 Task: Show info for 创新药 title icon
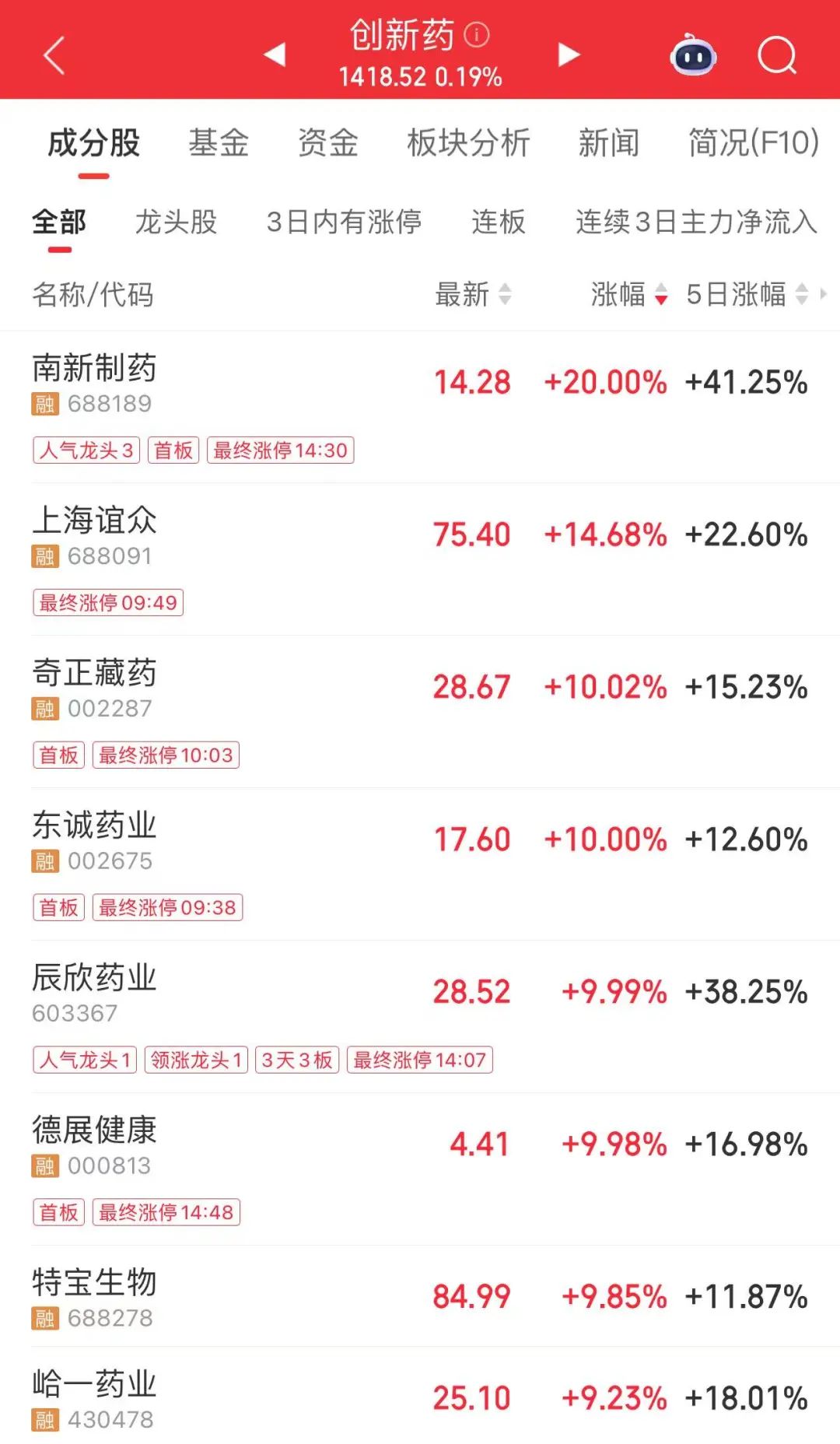coord(477,34)
